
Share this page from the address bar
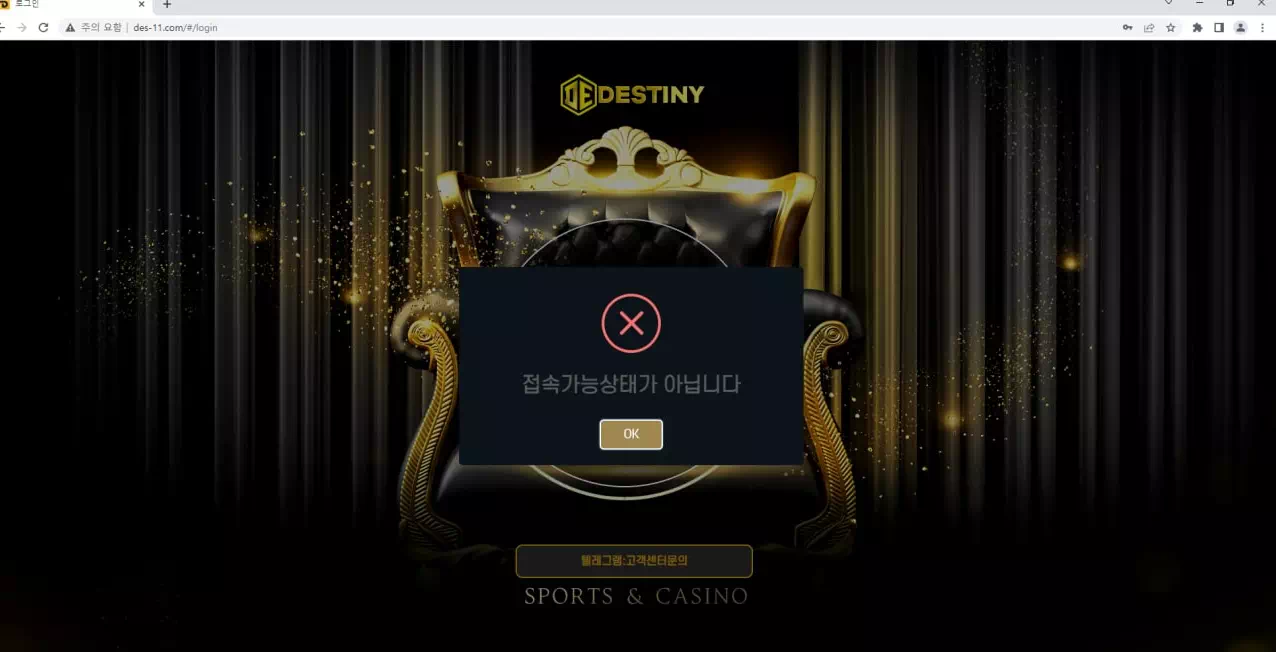[x=1149, y=28]
